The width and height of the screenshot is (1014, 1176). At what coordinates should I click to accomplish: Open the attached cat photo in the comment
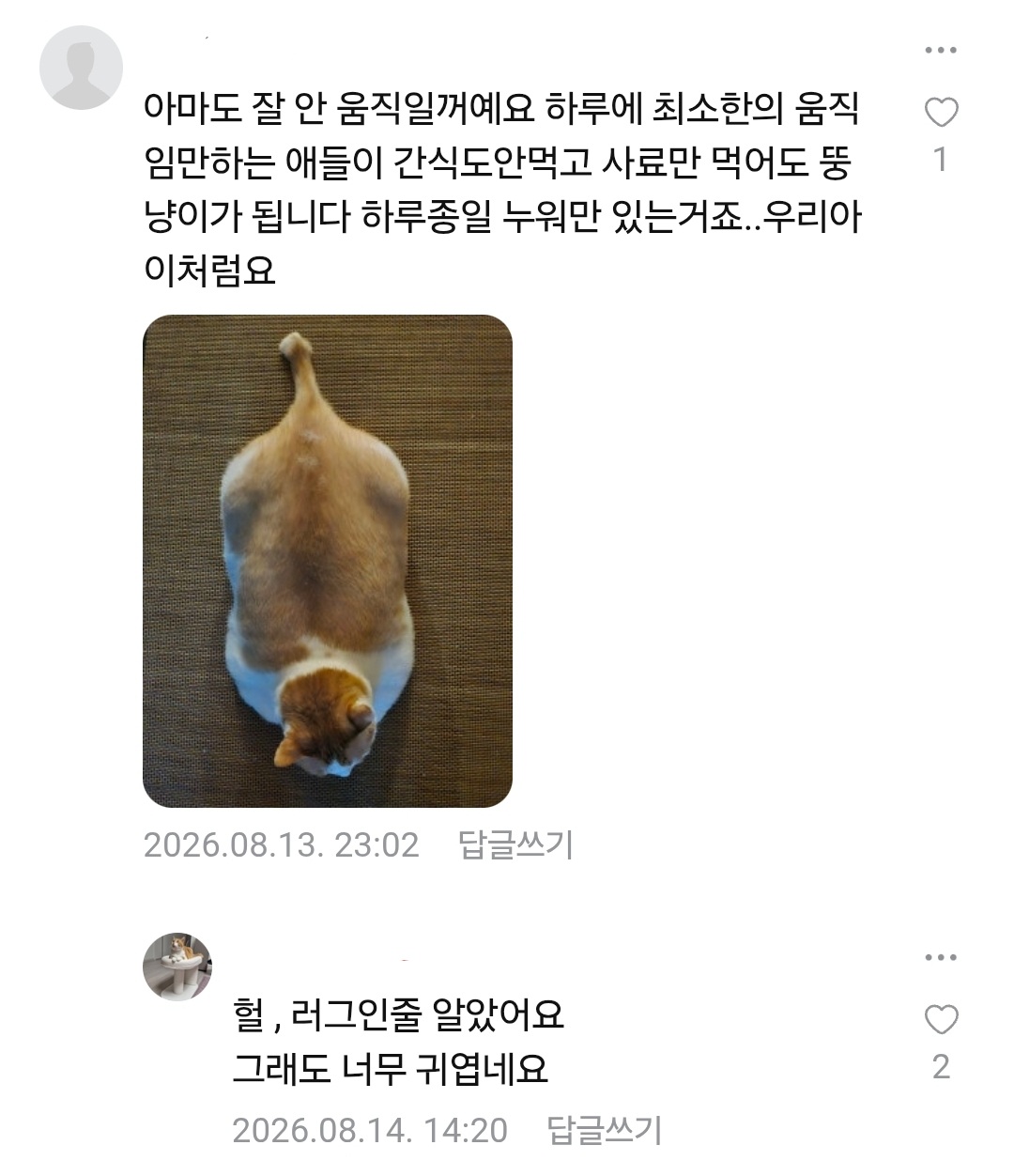tap(328, 561)
